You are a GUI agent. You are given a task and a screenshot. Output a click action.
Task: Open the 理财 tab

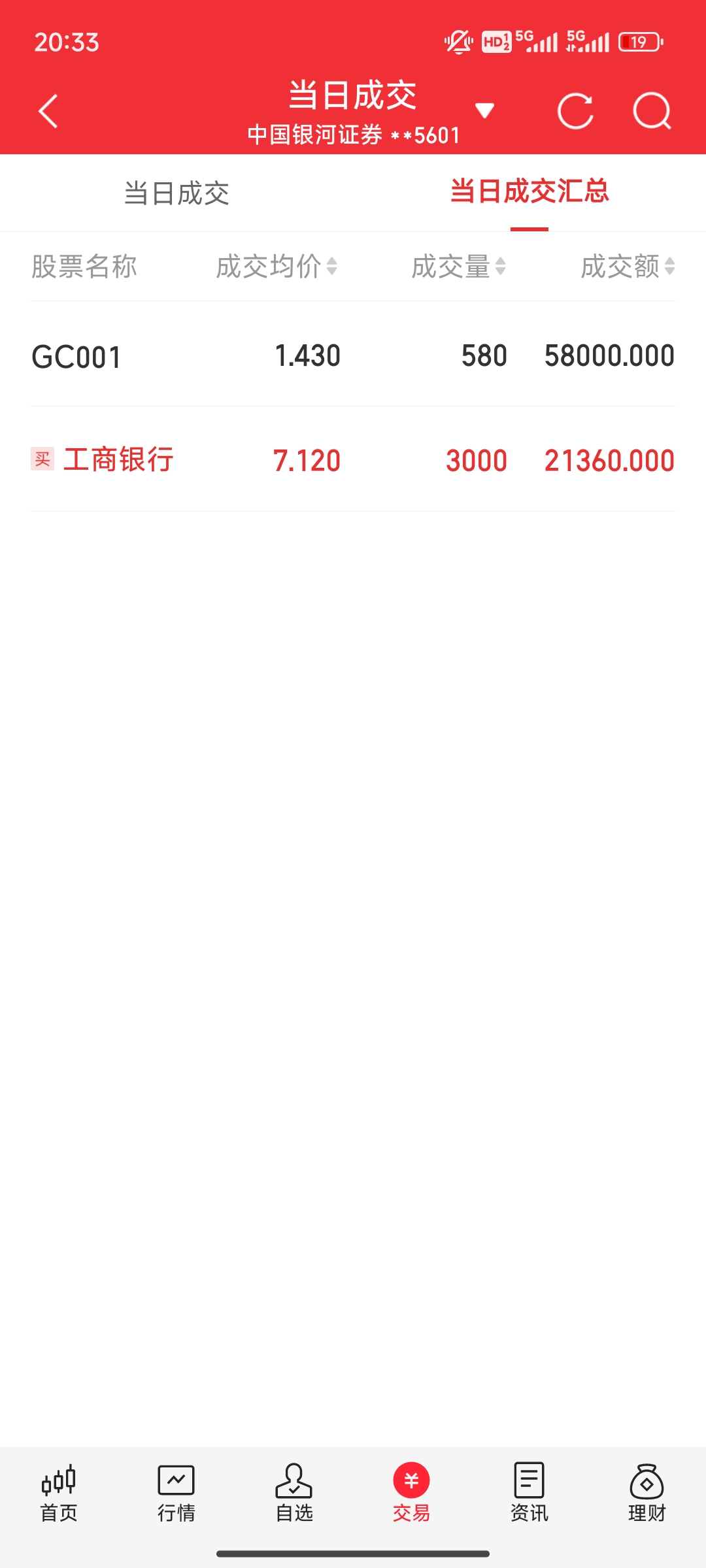tap(647, 1494)
